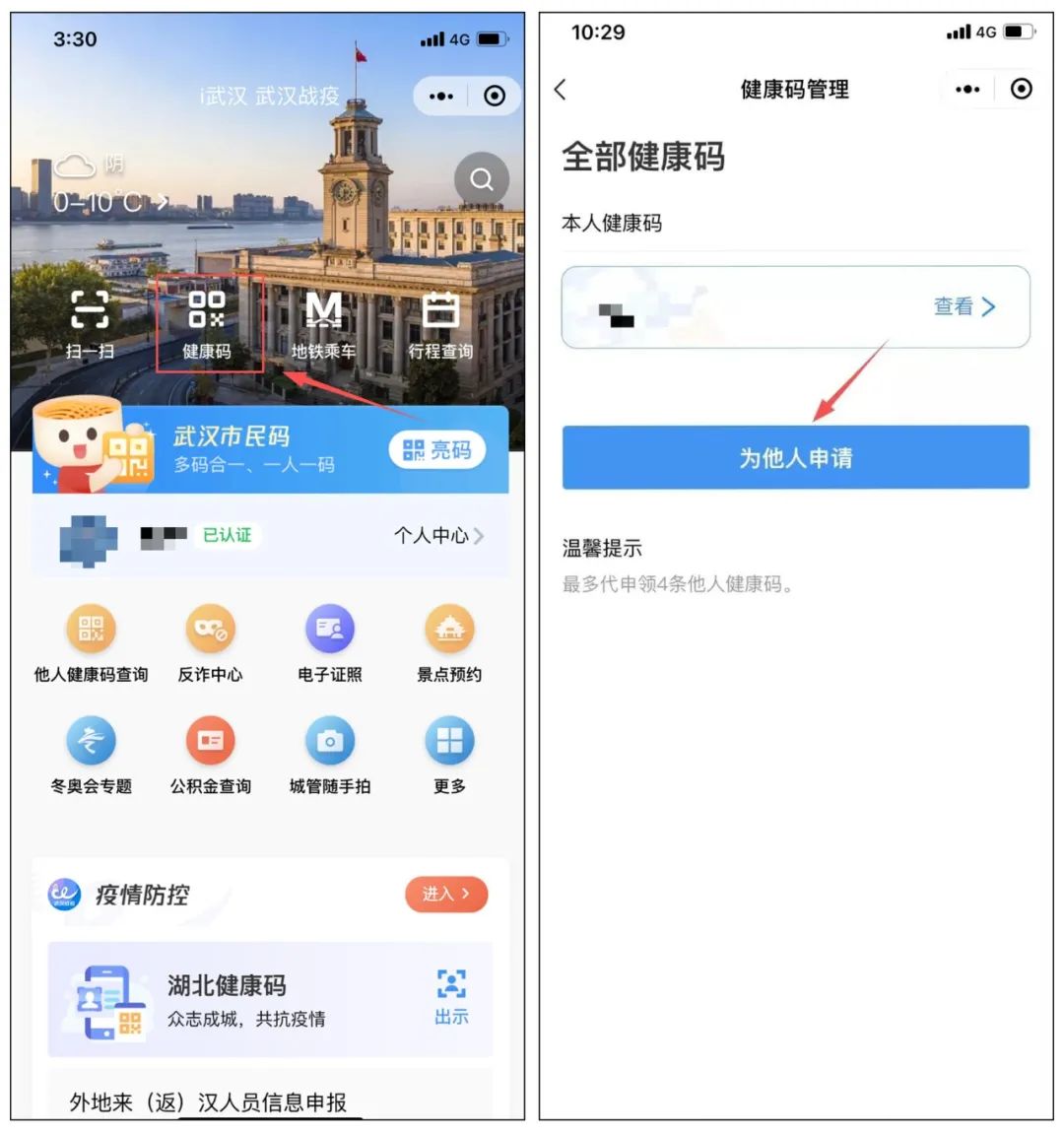Tap 扫一扫 scan icon

coord(90,322)
